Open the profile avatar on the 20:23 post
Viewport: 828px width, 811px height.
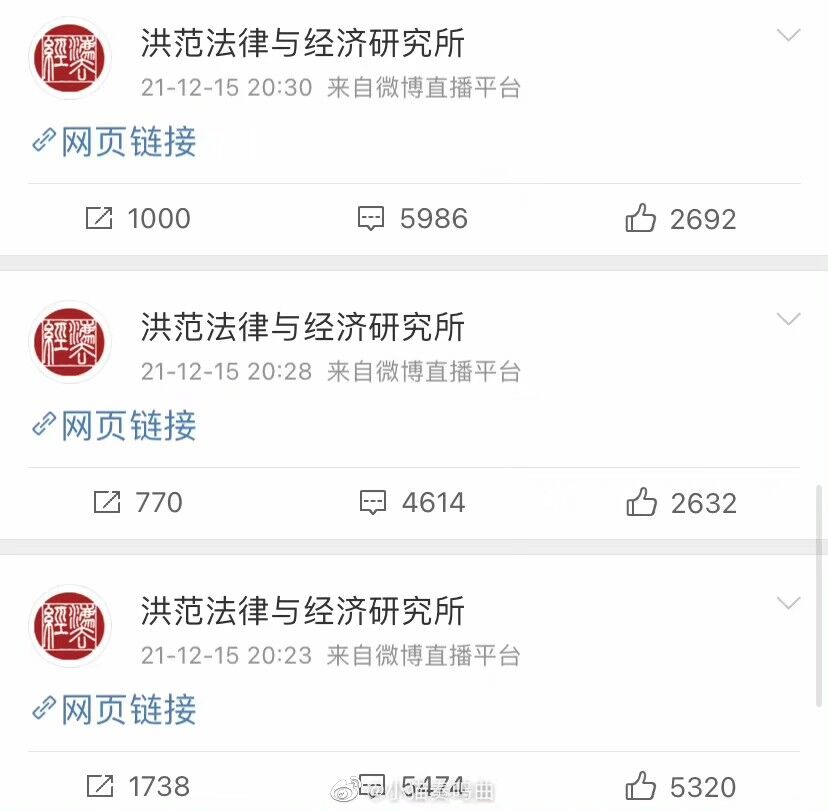(69, 626)
